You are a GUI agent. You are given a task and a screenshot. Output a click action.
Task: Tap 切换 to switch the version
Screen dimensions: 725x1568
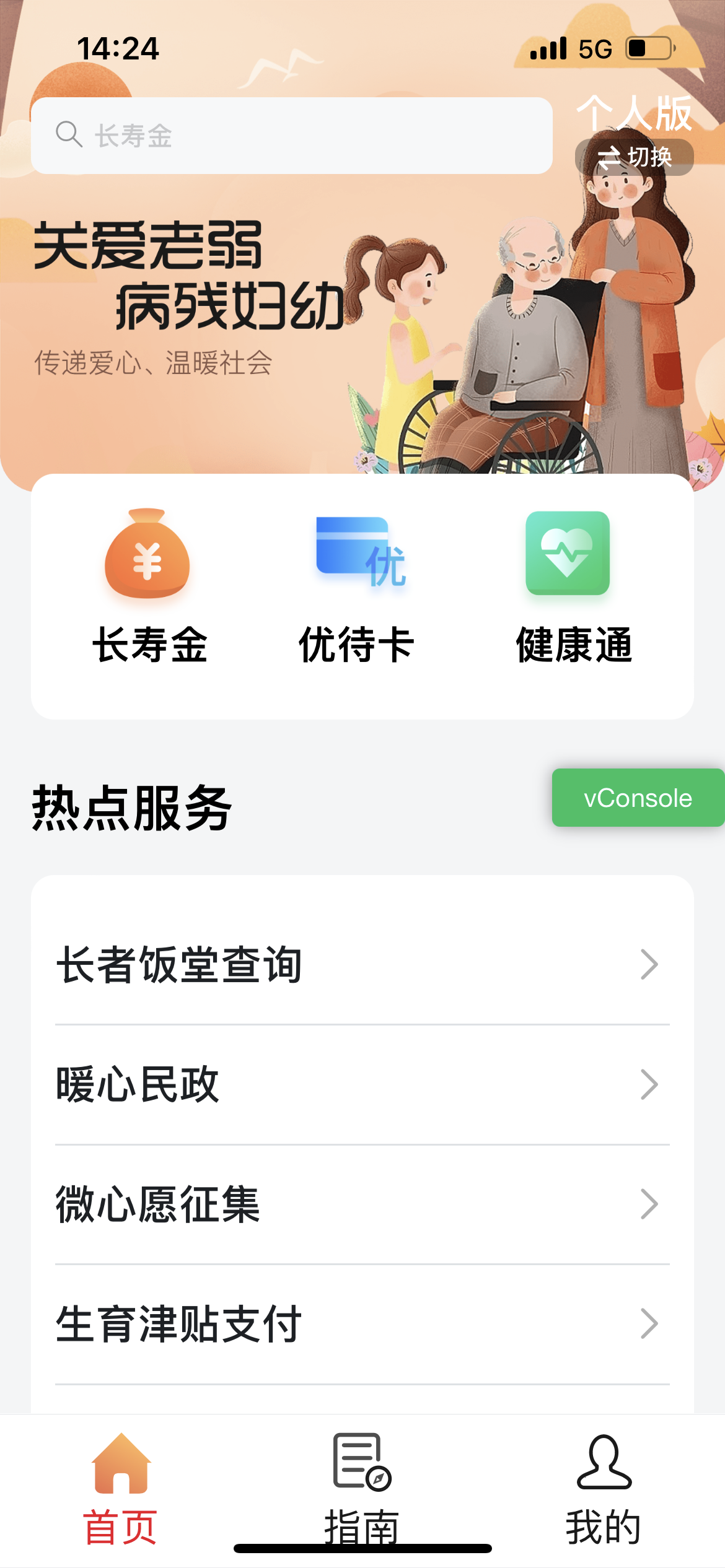635,157
